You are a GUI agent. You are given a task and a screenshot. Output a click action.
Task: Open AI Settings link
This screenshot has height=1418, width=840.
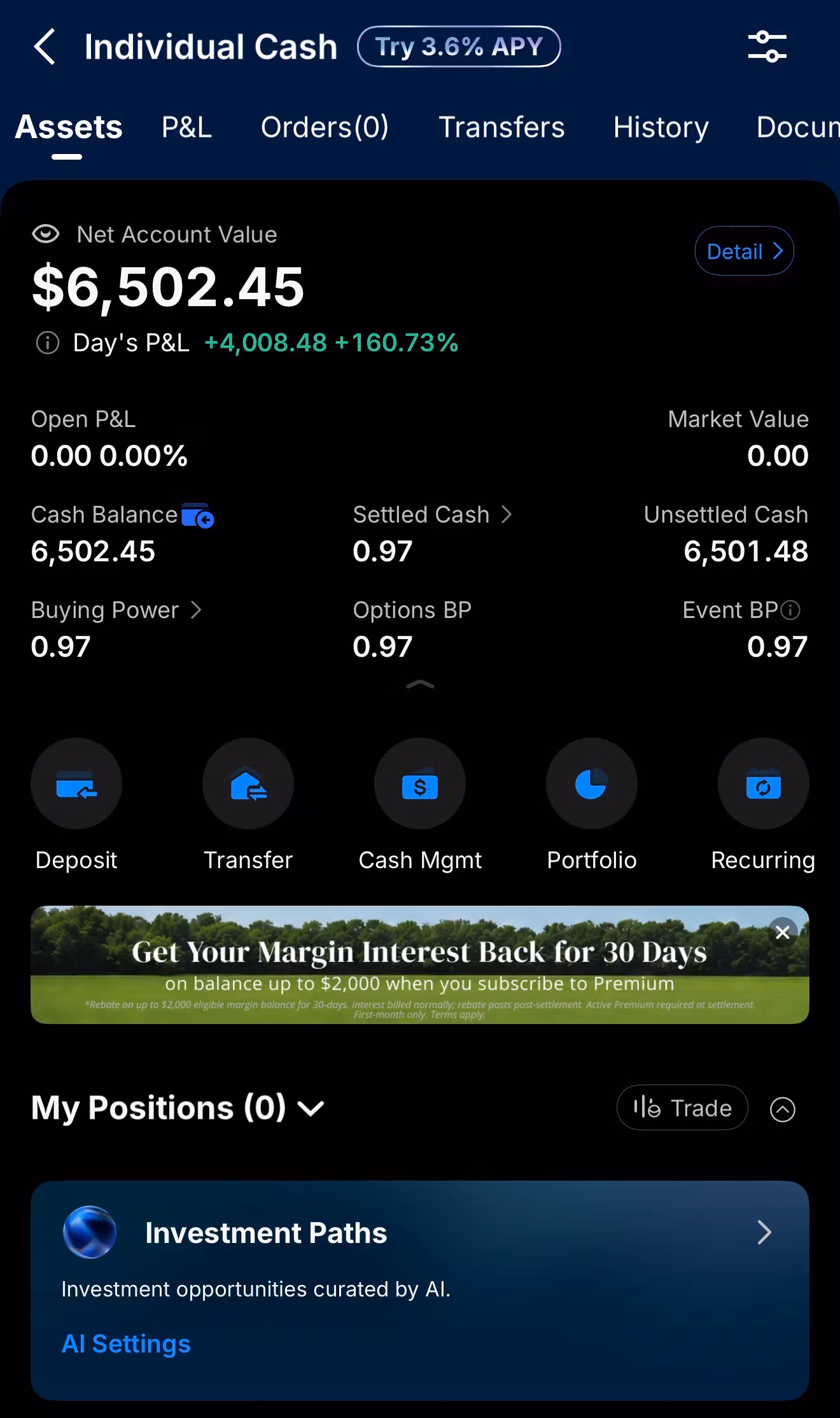coord(126,1344)
